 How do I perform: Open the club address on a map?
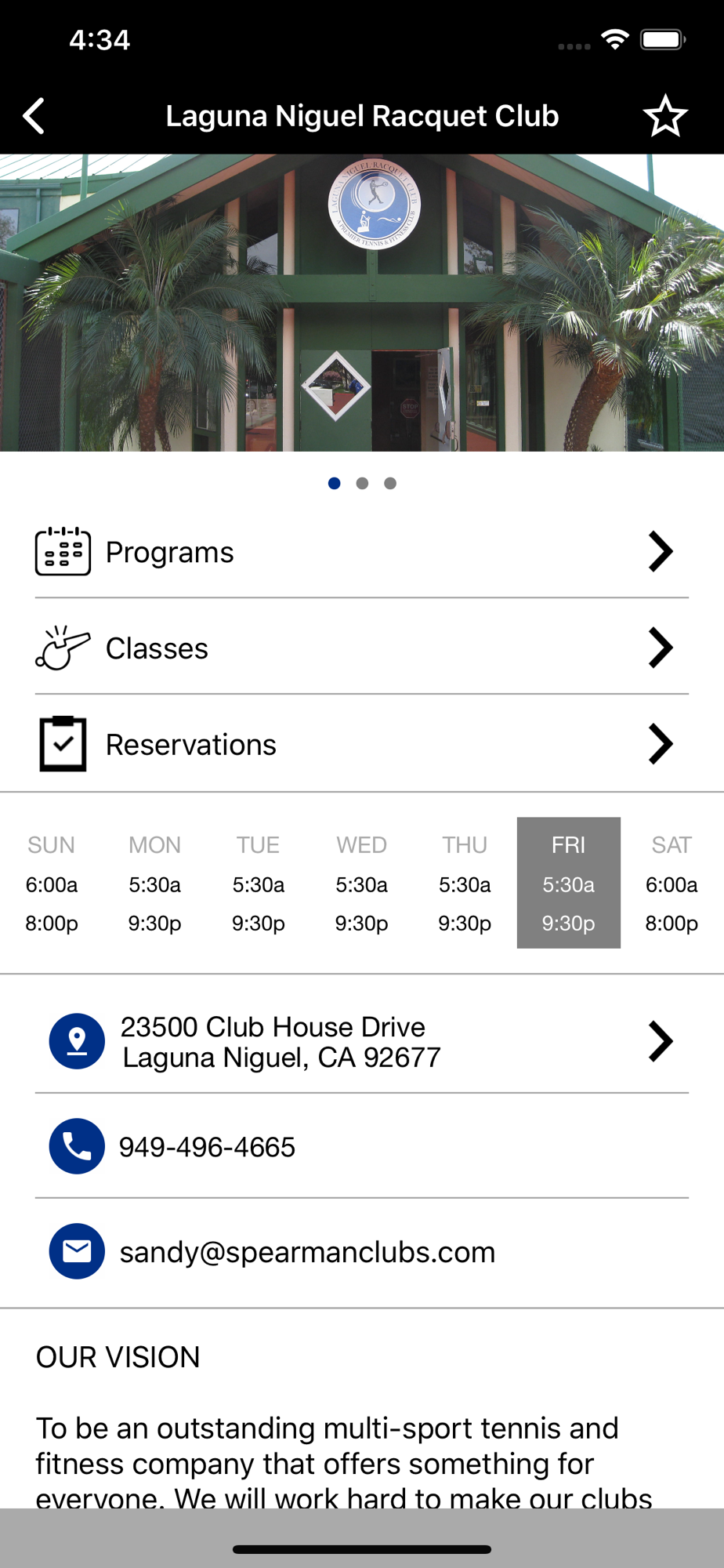[x=362, y=1041]
